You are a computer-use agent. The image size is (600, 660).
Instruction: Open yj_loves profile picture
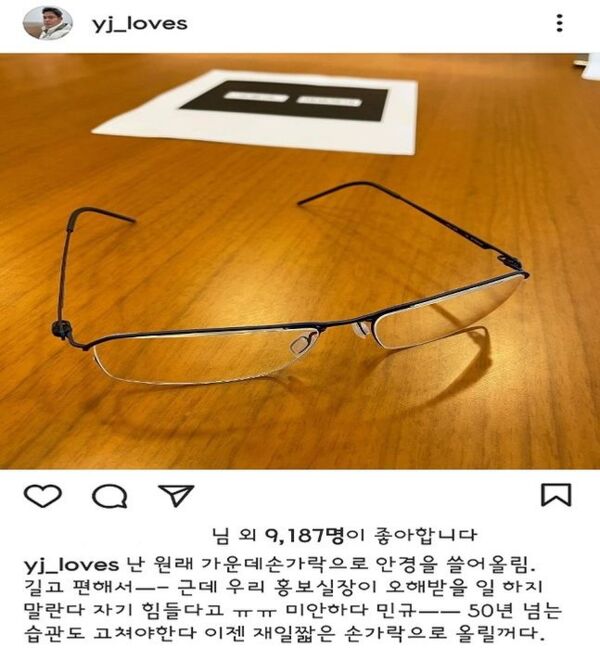pyautogui.click(x=46, y=23)
